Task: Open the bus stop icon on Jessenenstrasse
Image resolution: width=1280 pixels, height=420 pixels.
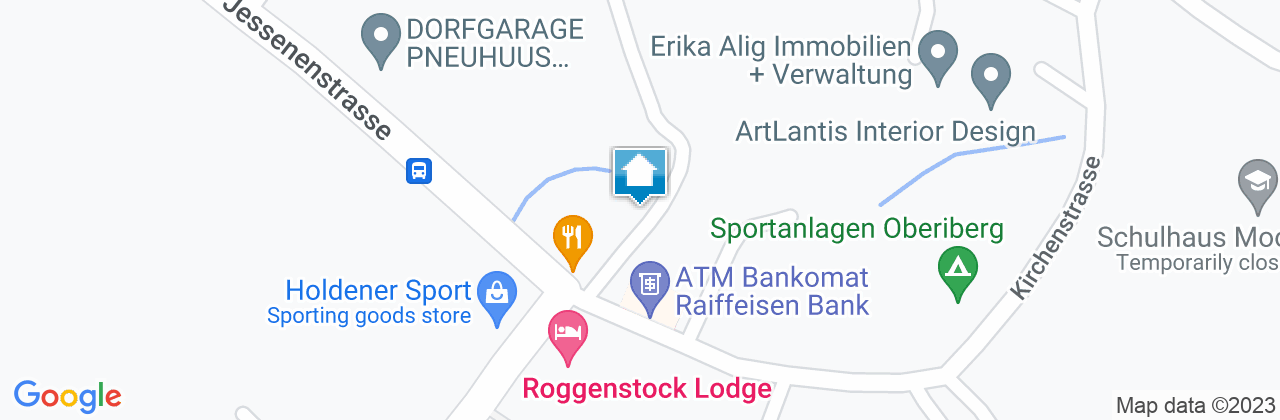Action: [419, 171]
